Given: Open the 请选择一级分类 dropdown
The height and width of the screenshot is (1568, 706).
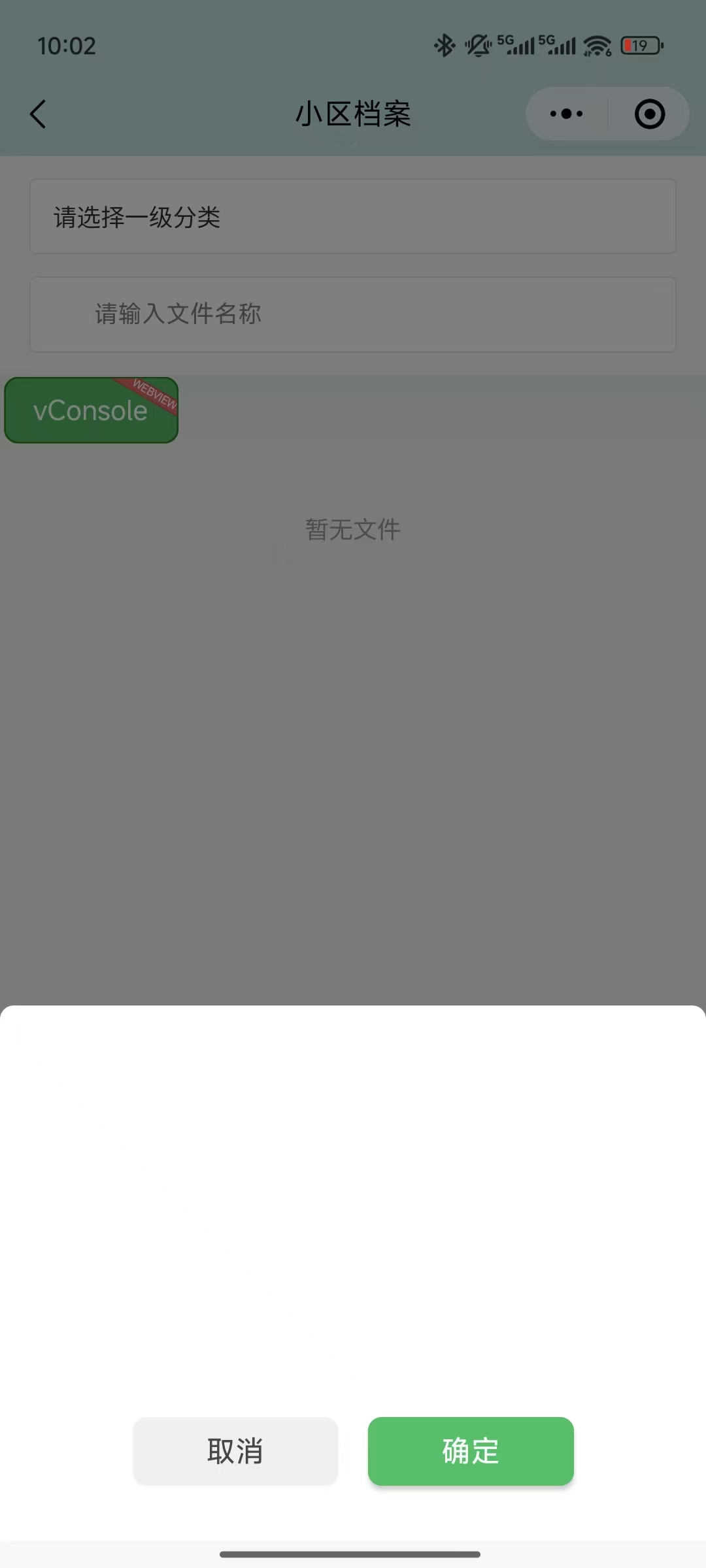Looking at the screenshot, I should pyautogui.click(x=353, y=217).
